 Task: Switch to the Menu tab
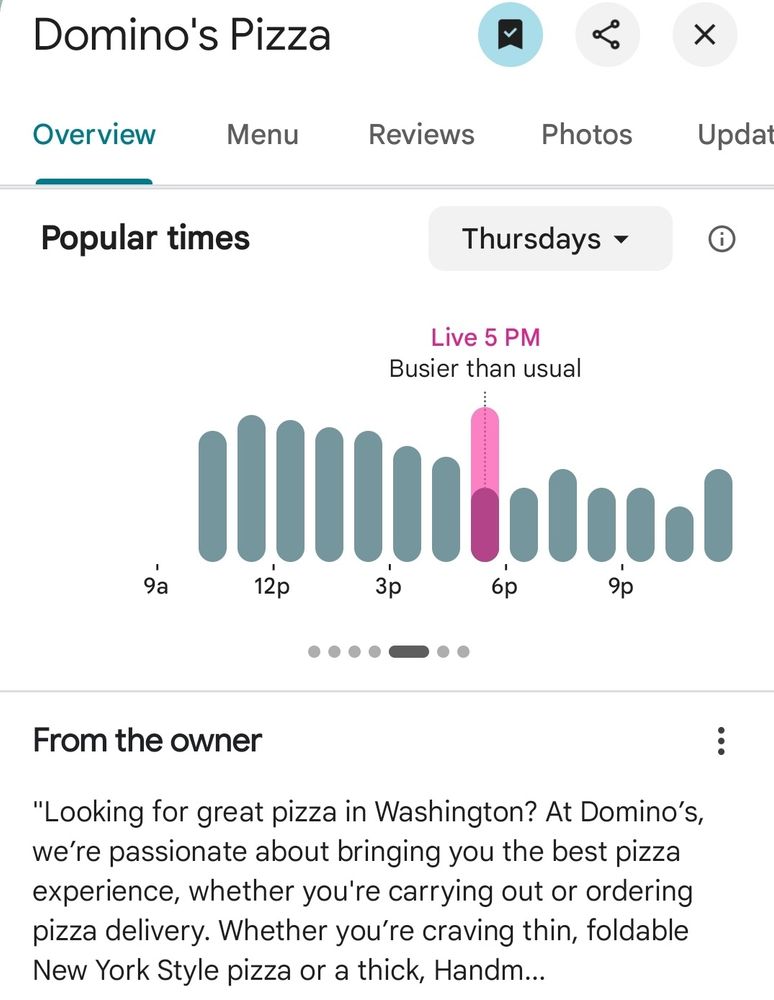coord(262,135)
